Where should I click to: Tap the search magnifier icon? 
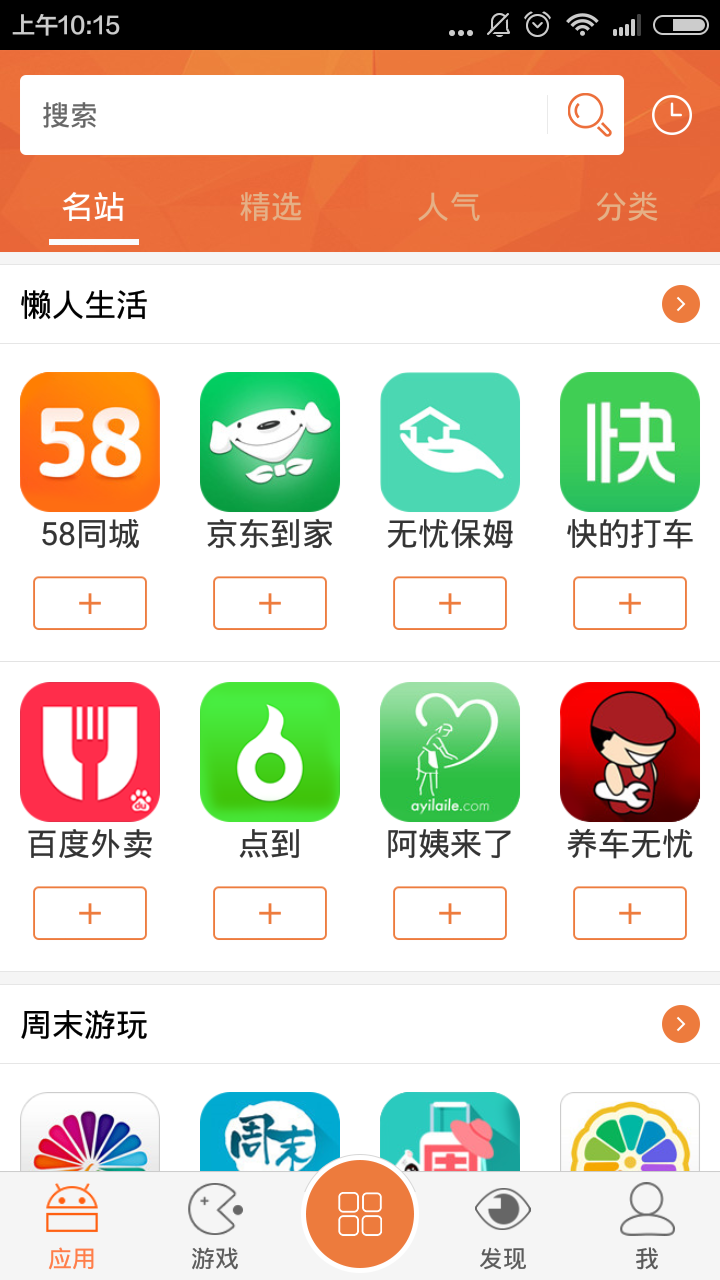pyautogui.click(x=588, y=114)
